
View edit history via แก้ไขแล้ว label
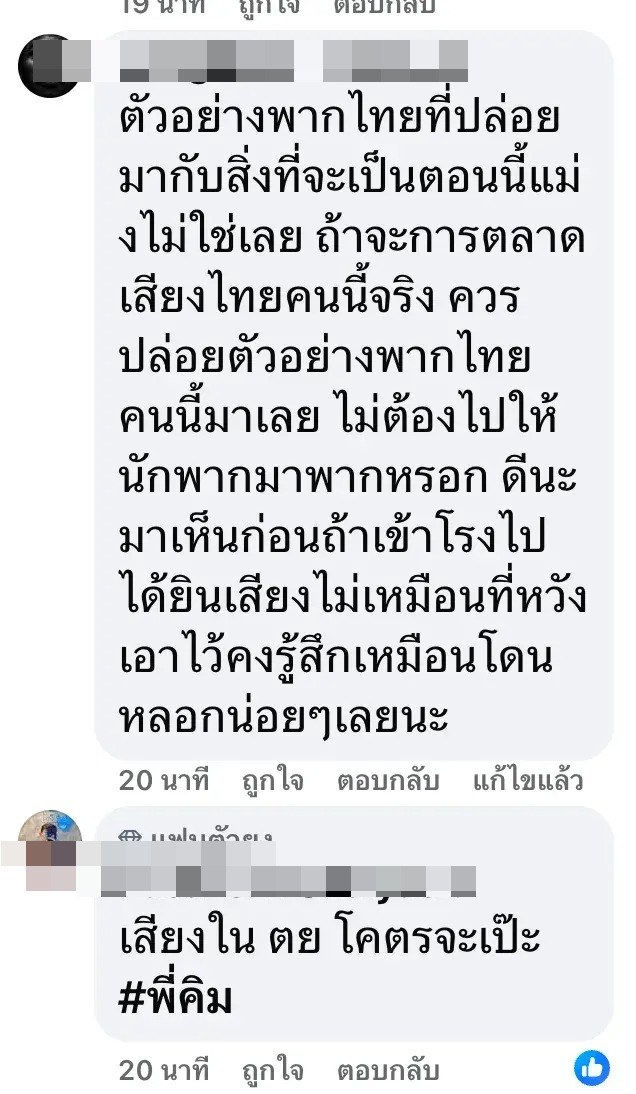click(541, 780)
